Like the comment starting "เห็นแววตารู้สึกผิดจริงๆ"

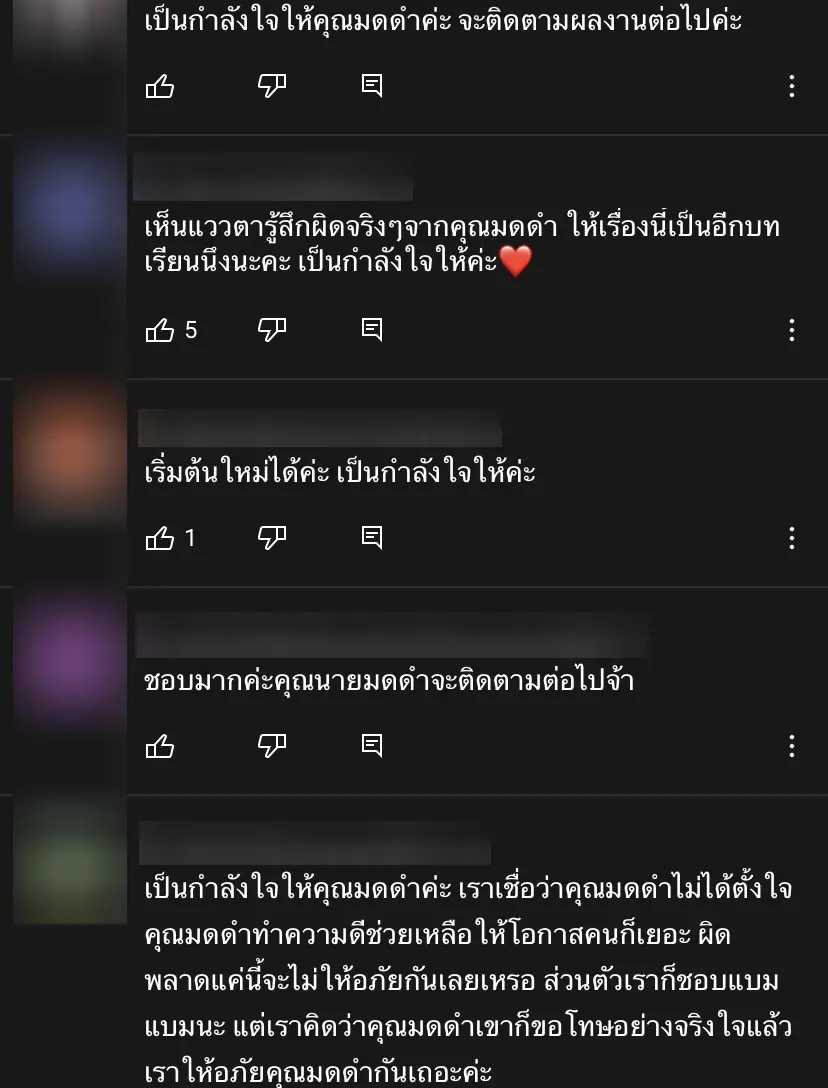point(160,330)
